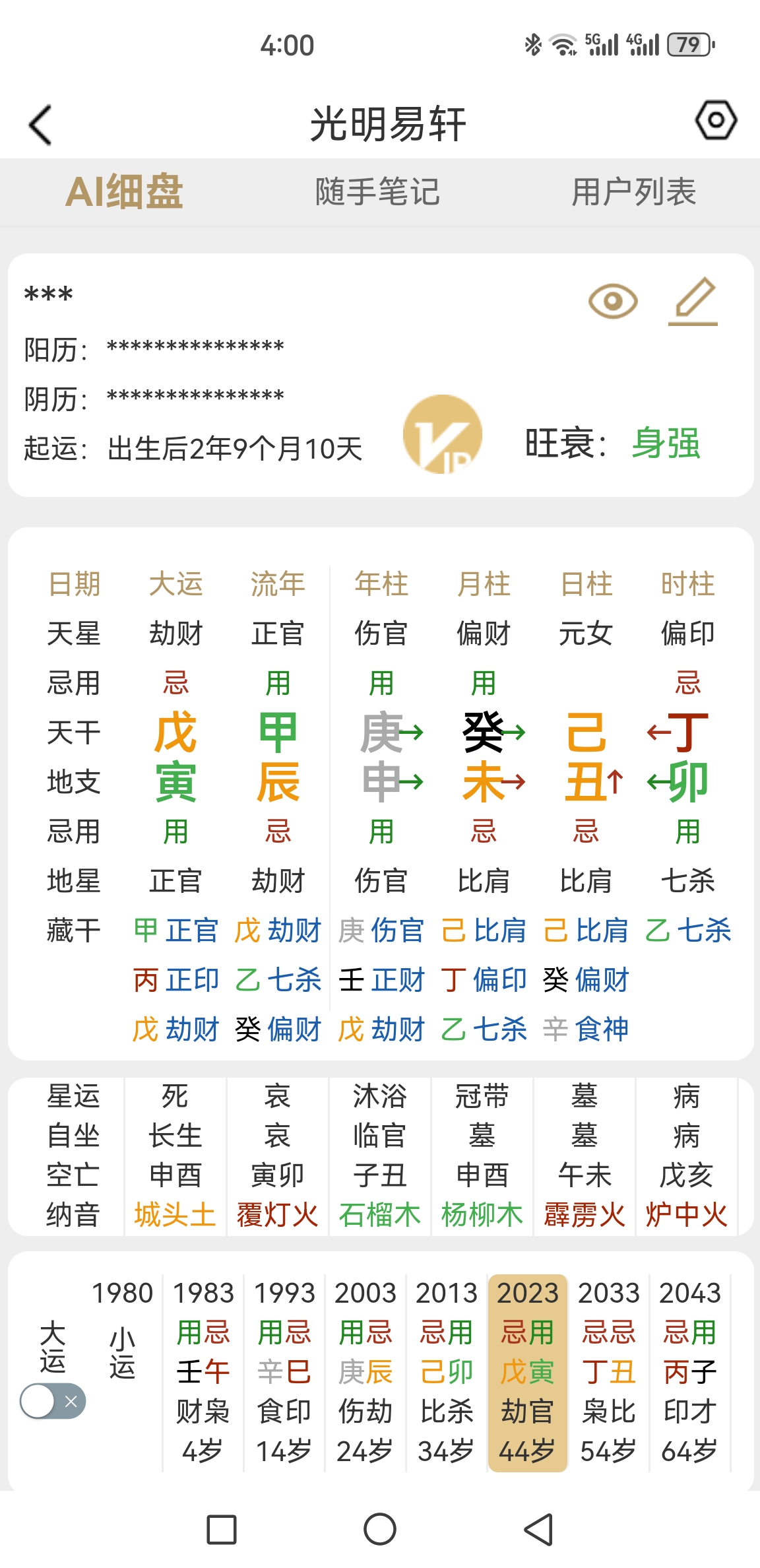Switch to the 随手笔记 tab
Image resolution: width=760 pixels, height=1568 pixels.
pyautogui.click(x=377, y=192)
